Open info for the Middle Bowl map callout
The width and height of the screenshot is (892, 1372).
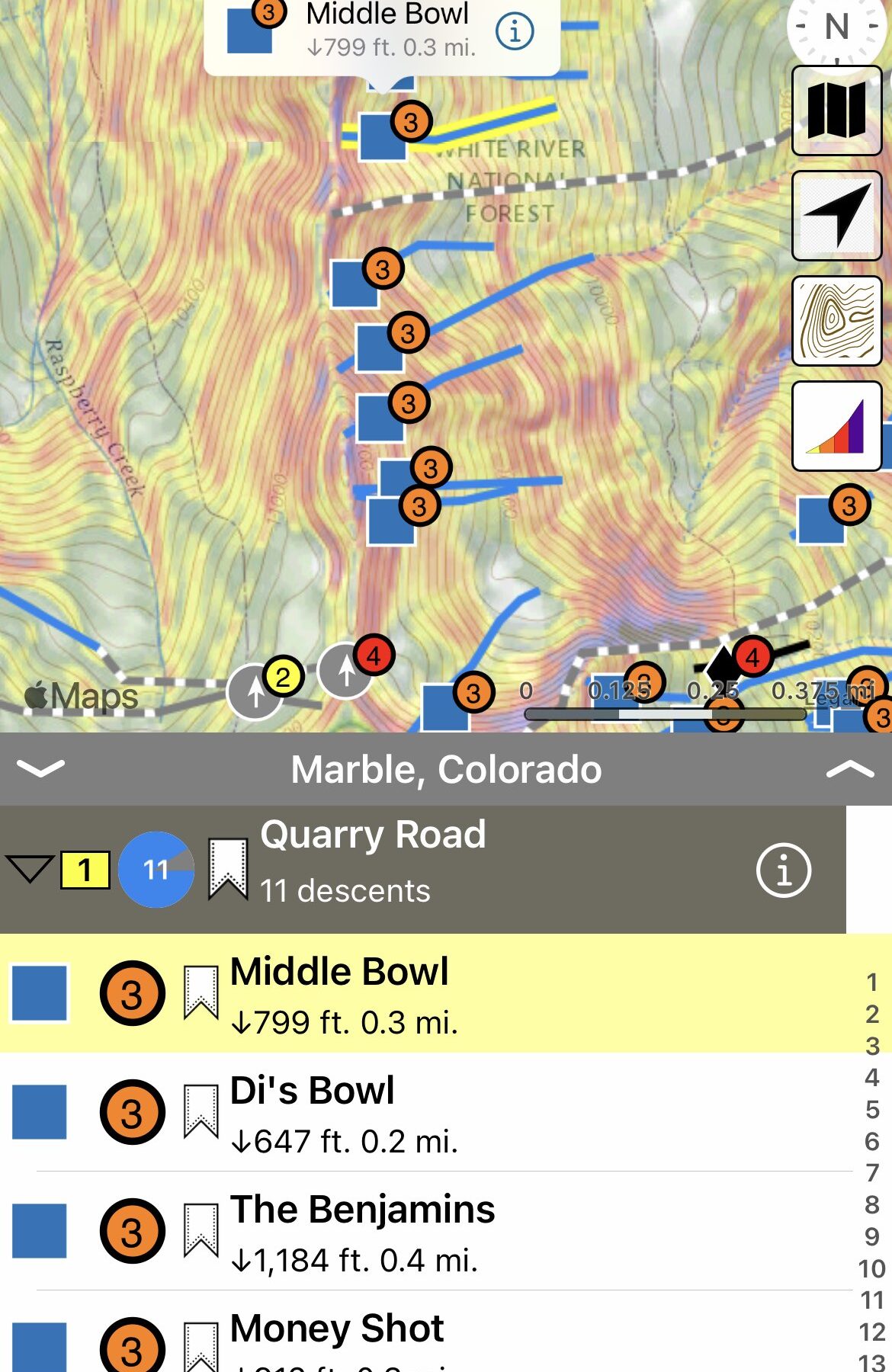pos(515,32)
